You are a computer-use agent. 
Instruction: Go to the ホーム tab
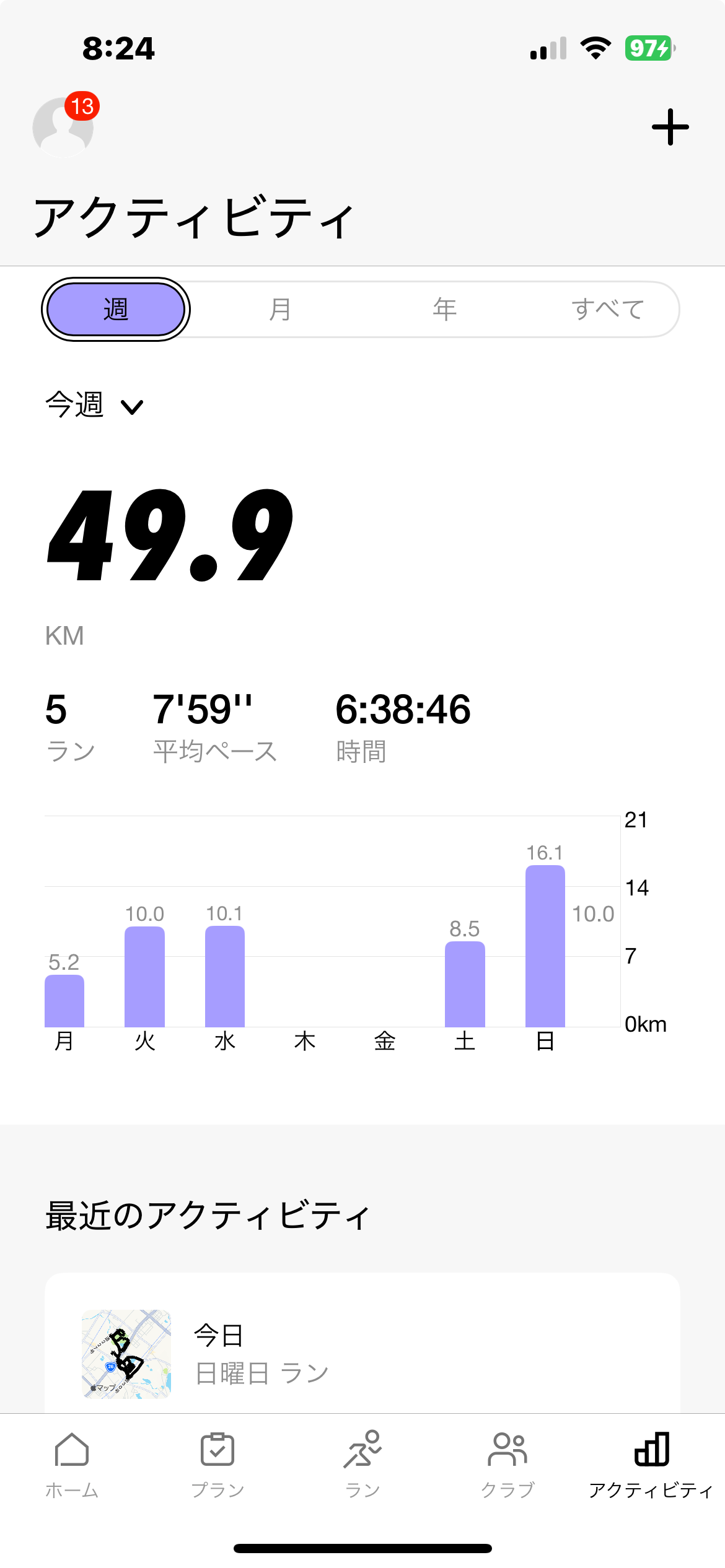point(72,1465)
